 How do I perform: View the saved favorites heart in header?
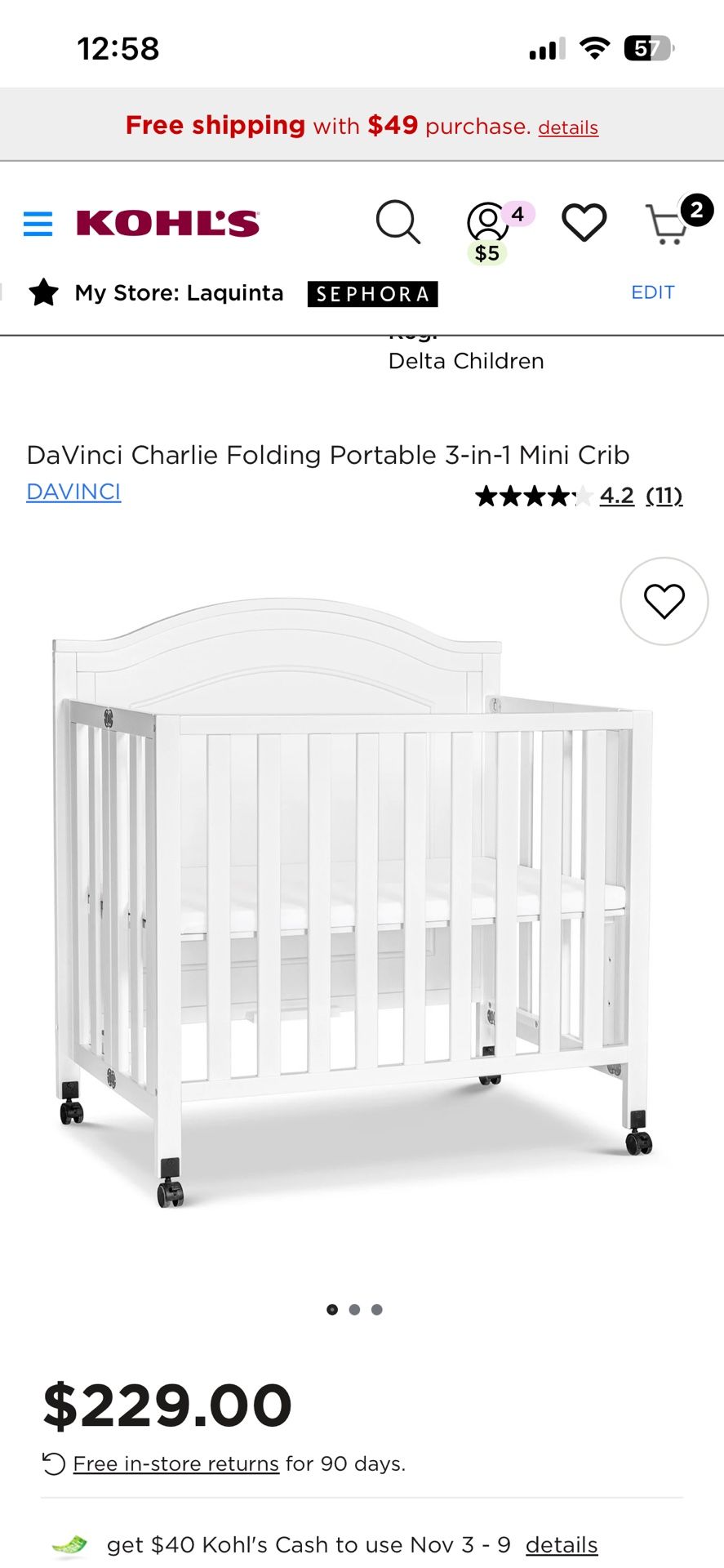(x=584, y=222)
